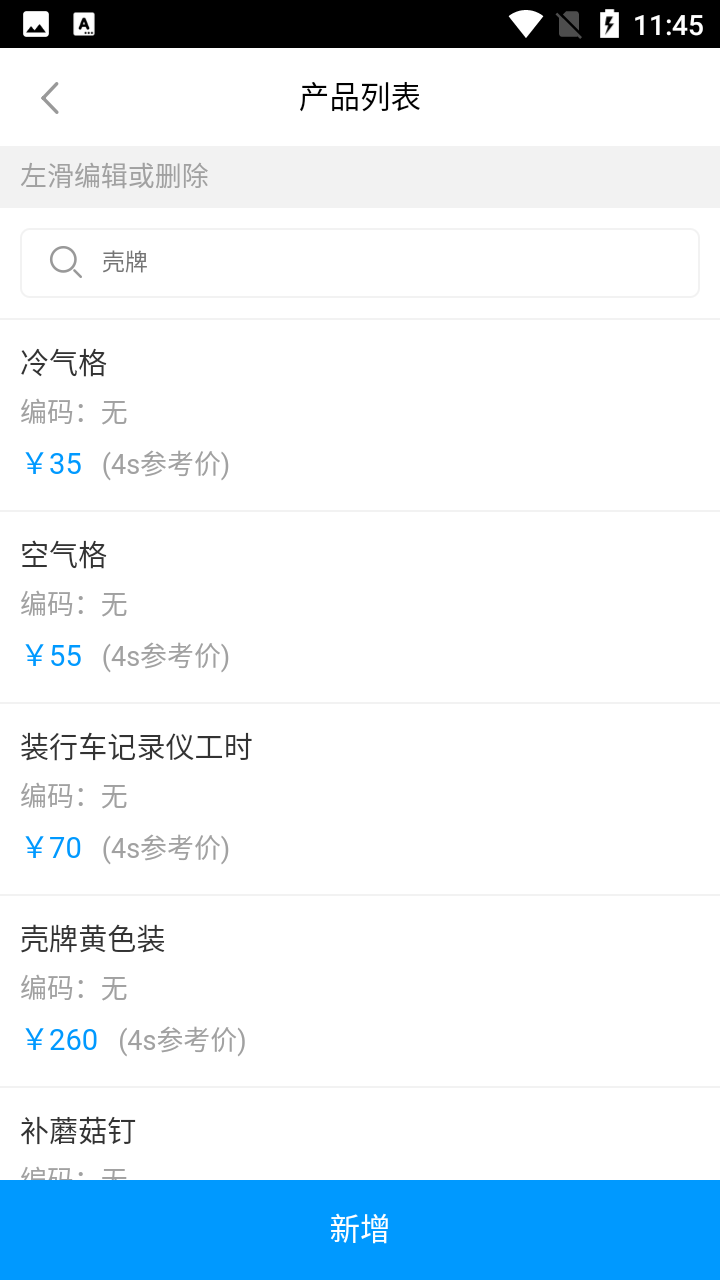Go back using the top-left arrow

pyautogui.click(x=50, y=97)
